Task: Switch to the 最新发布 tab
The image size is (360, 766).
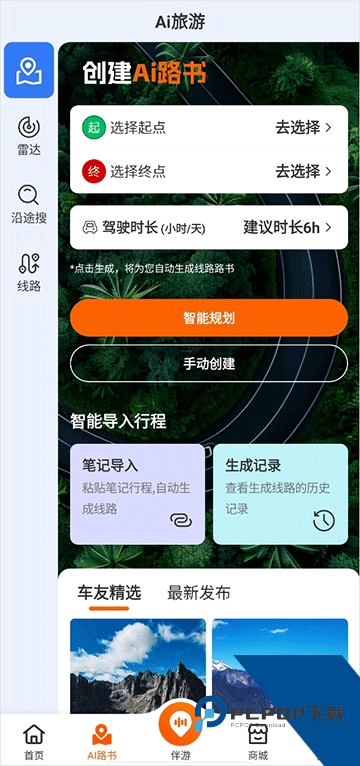Action: coord(198,593)
